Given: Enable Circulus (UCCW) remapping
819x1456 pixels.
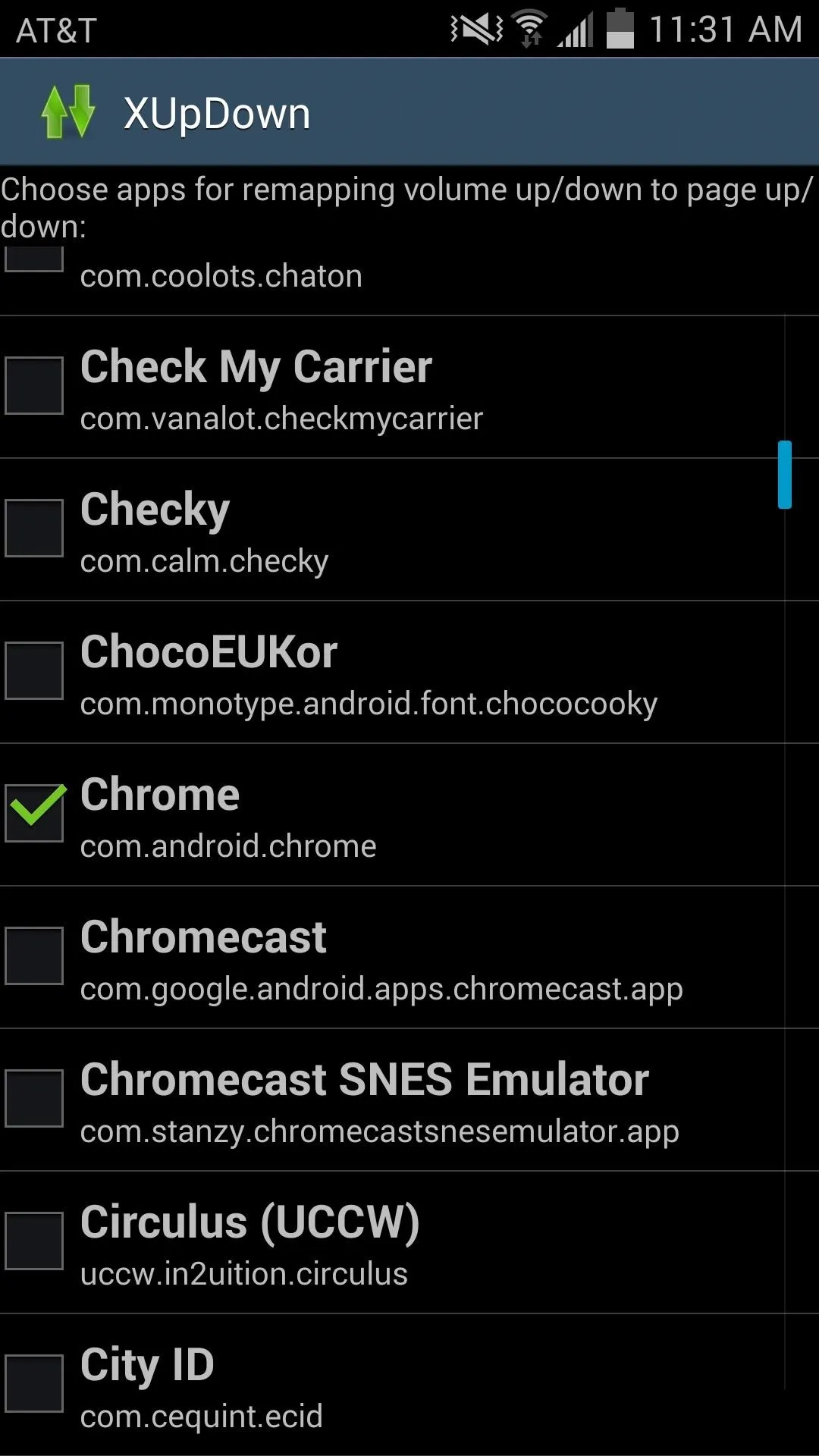Looking at the screenshot, I should click(x=34, y=1241).
